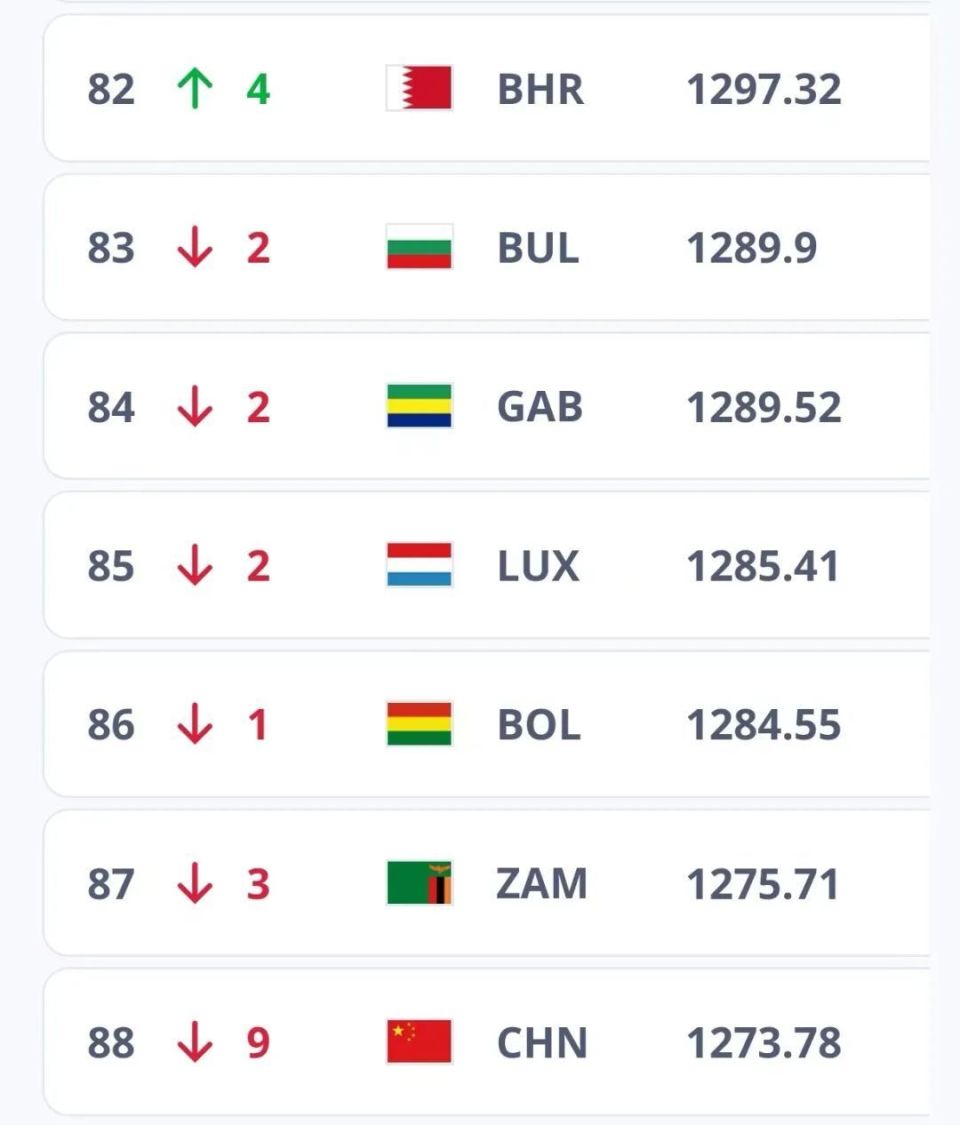The height and width of the screenshot is (1125, 960).
Task: Click the points value 1297.32
Action: [x=766, y=89]
